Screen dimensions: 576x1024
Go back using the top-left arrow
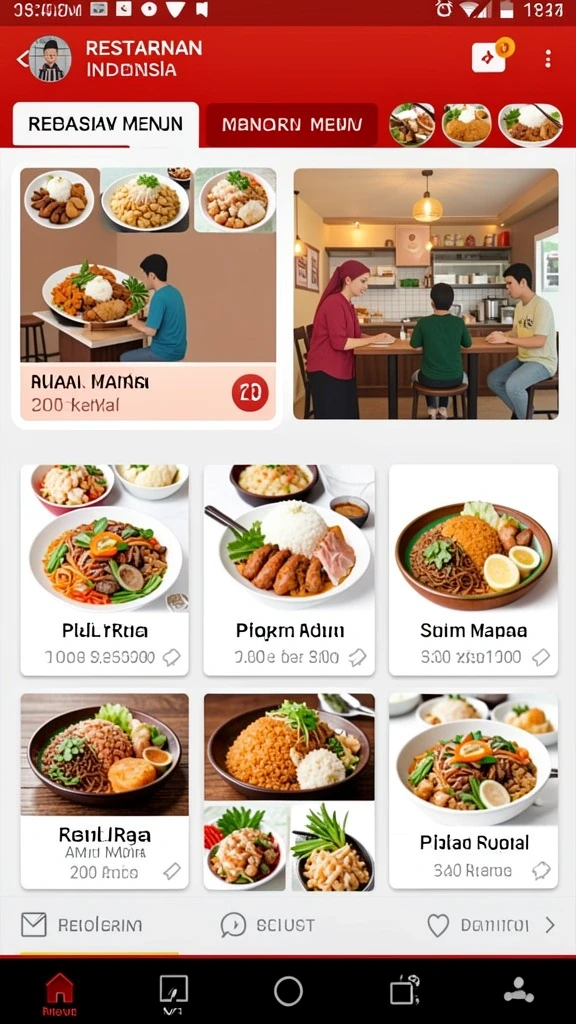coord(22,59)
